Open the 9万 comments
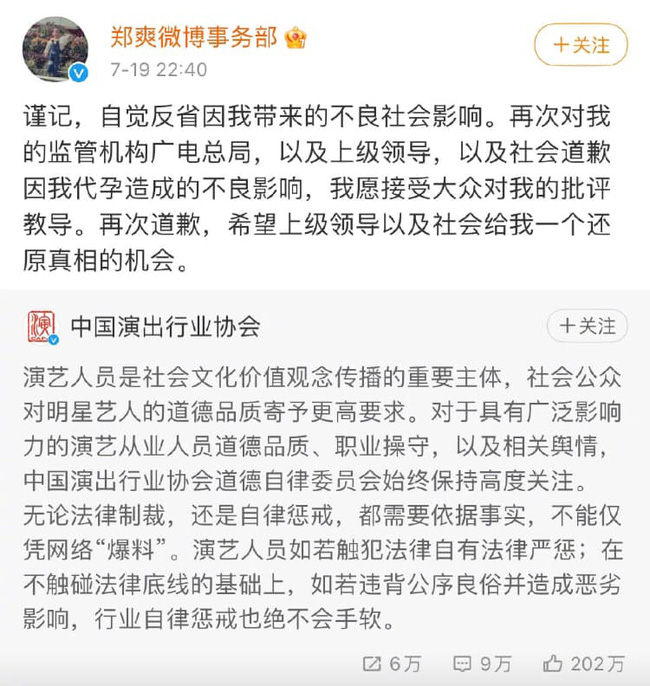 tap(482, 663)
